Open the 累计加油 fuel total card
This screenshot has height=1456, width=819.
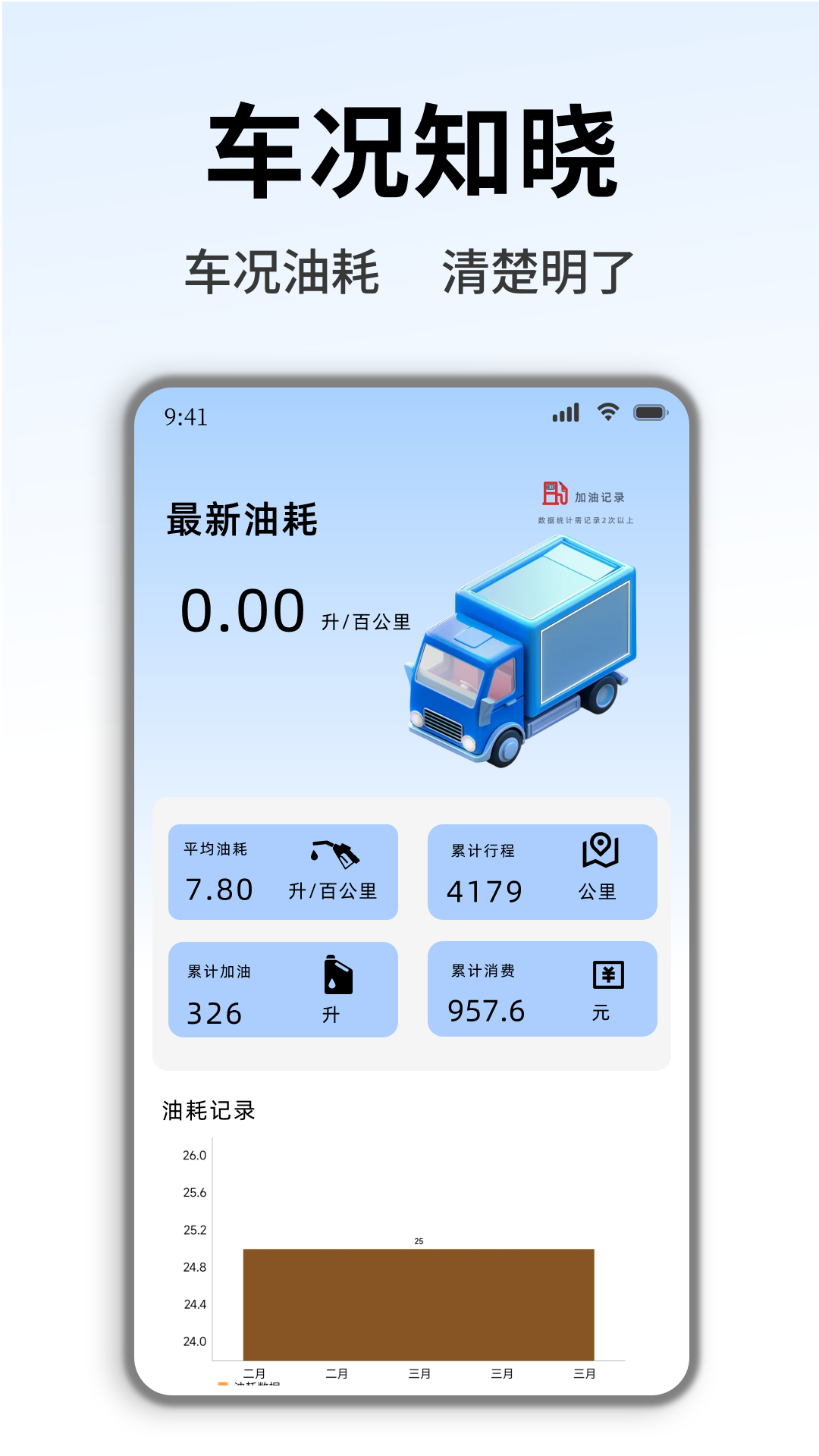(x=284, y=990)
